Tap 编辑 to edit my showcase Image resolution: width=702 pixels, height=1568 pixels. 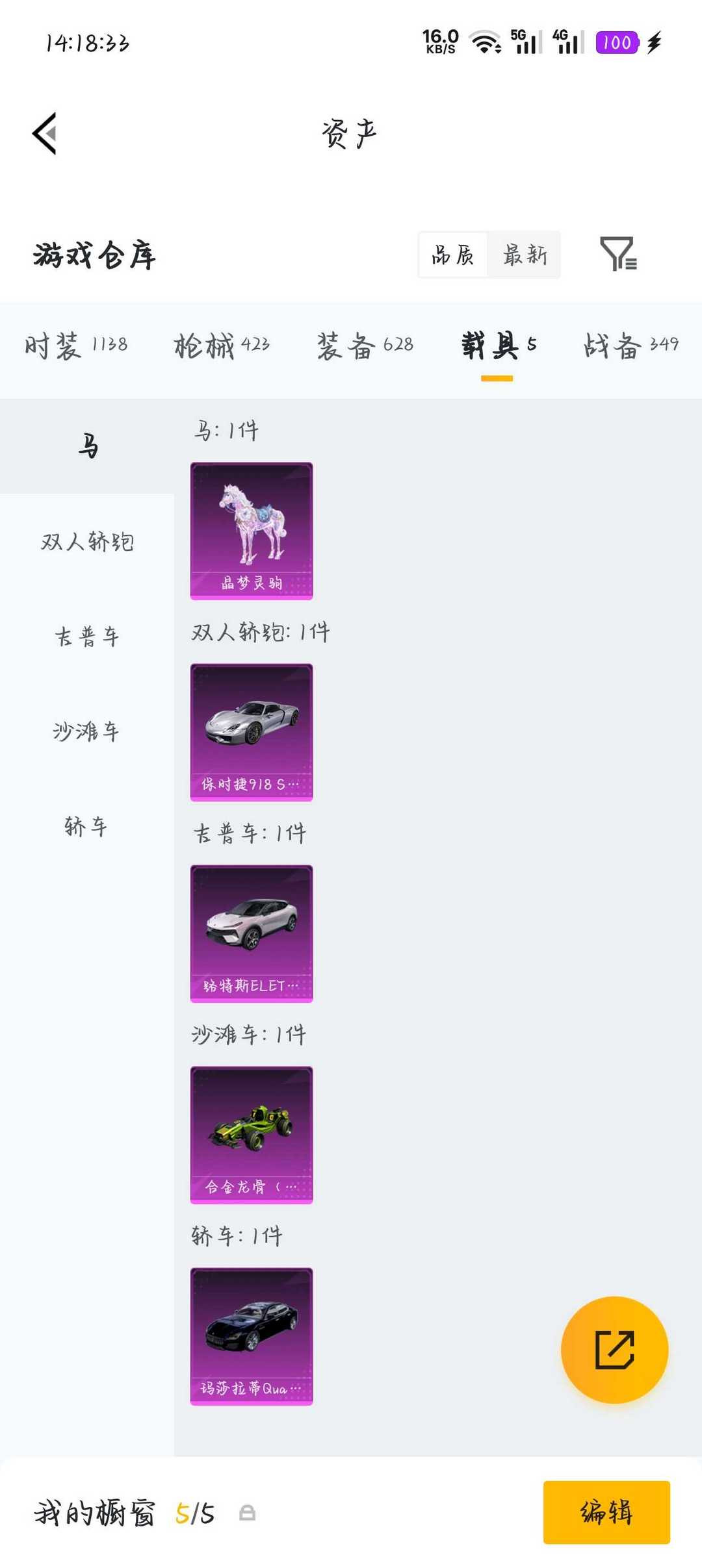(x=606, y=1512)
